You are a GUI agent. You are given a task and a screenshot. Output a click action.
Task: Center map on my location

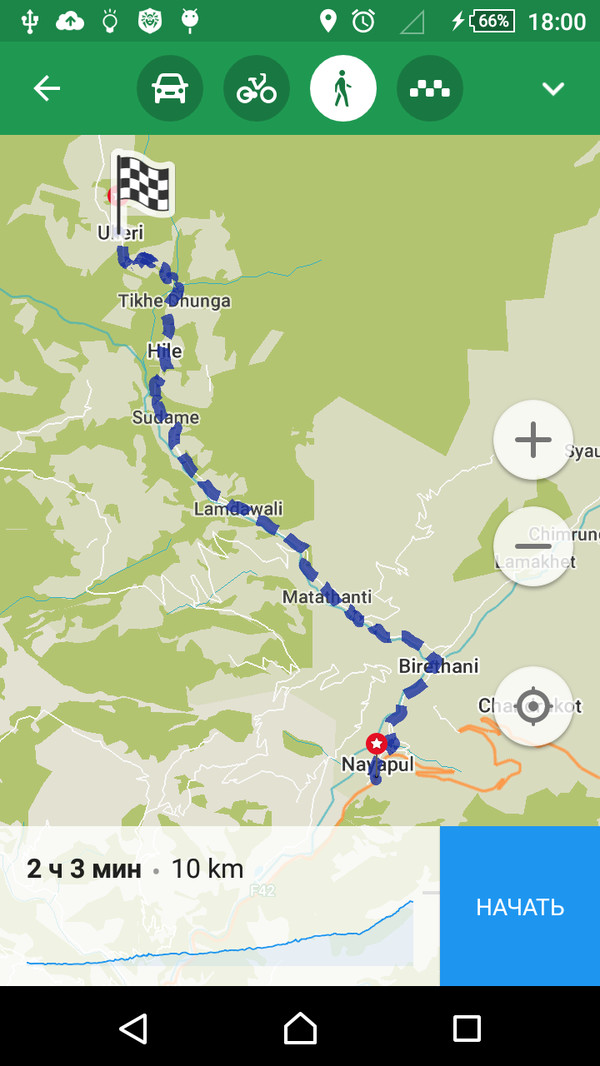[x=533, y=707]
